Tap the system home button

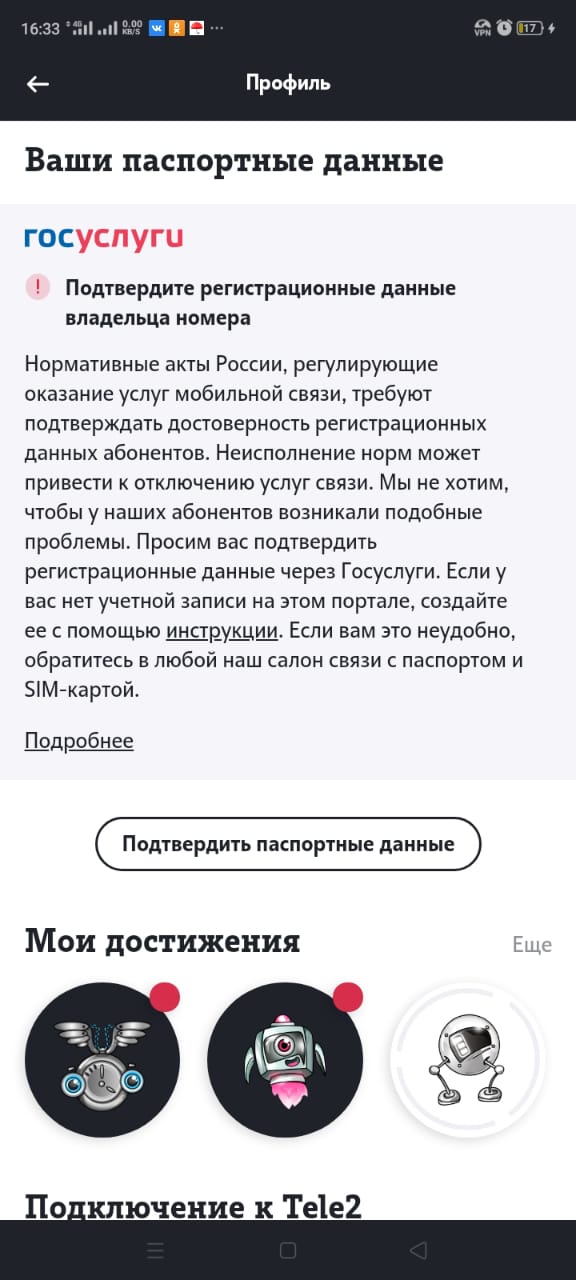pyautogui.click(x=288, y=1250)
